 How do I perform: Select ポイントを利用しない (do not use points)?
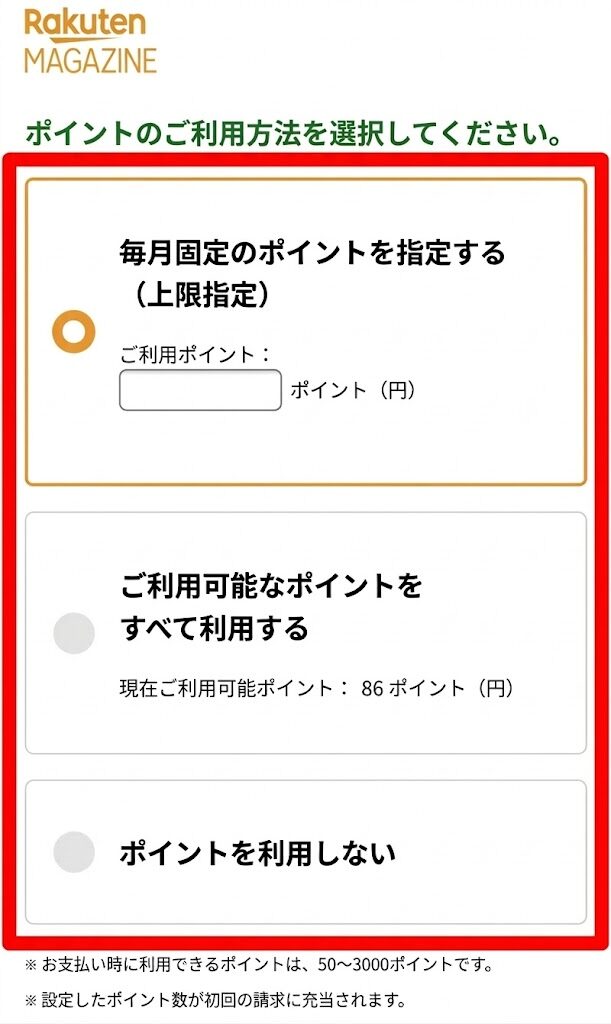pos(74,852)
